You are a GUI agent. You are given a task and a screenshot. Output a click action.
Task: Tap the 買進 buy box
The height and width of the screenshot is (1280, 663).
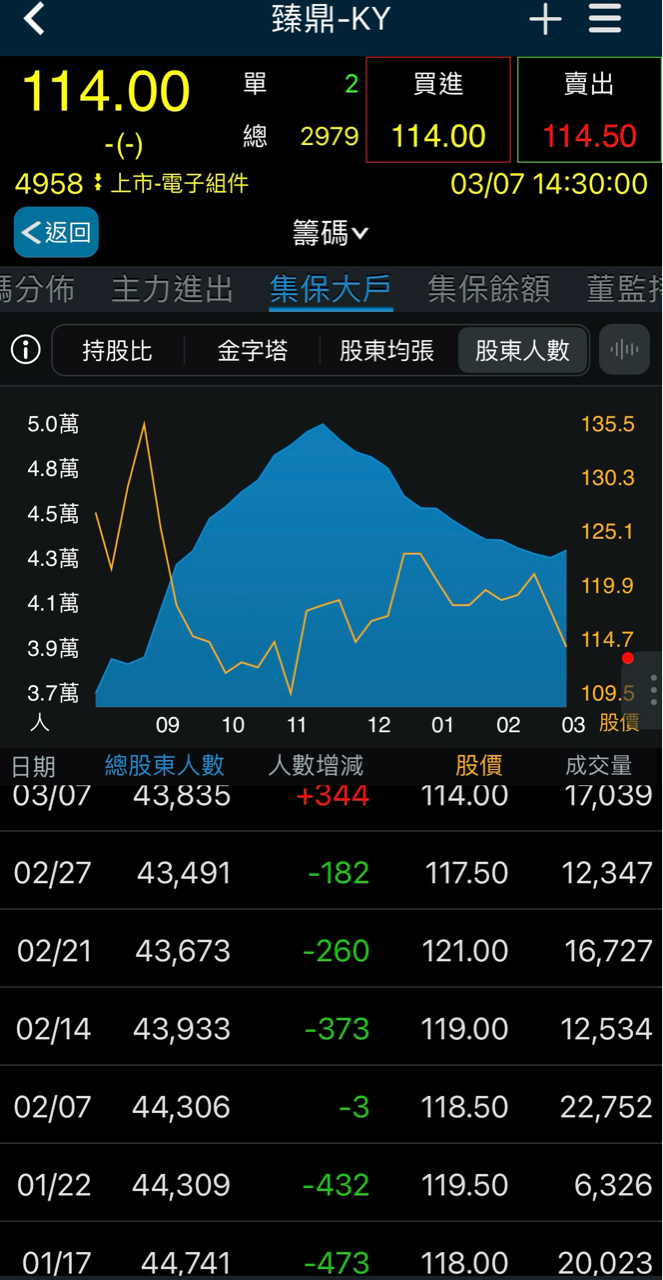click(438, 110)
